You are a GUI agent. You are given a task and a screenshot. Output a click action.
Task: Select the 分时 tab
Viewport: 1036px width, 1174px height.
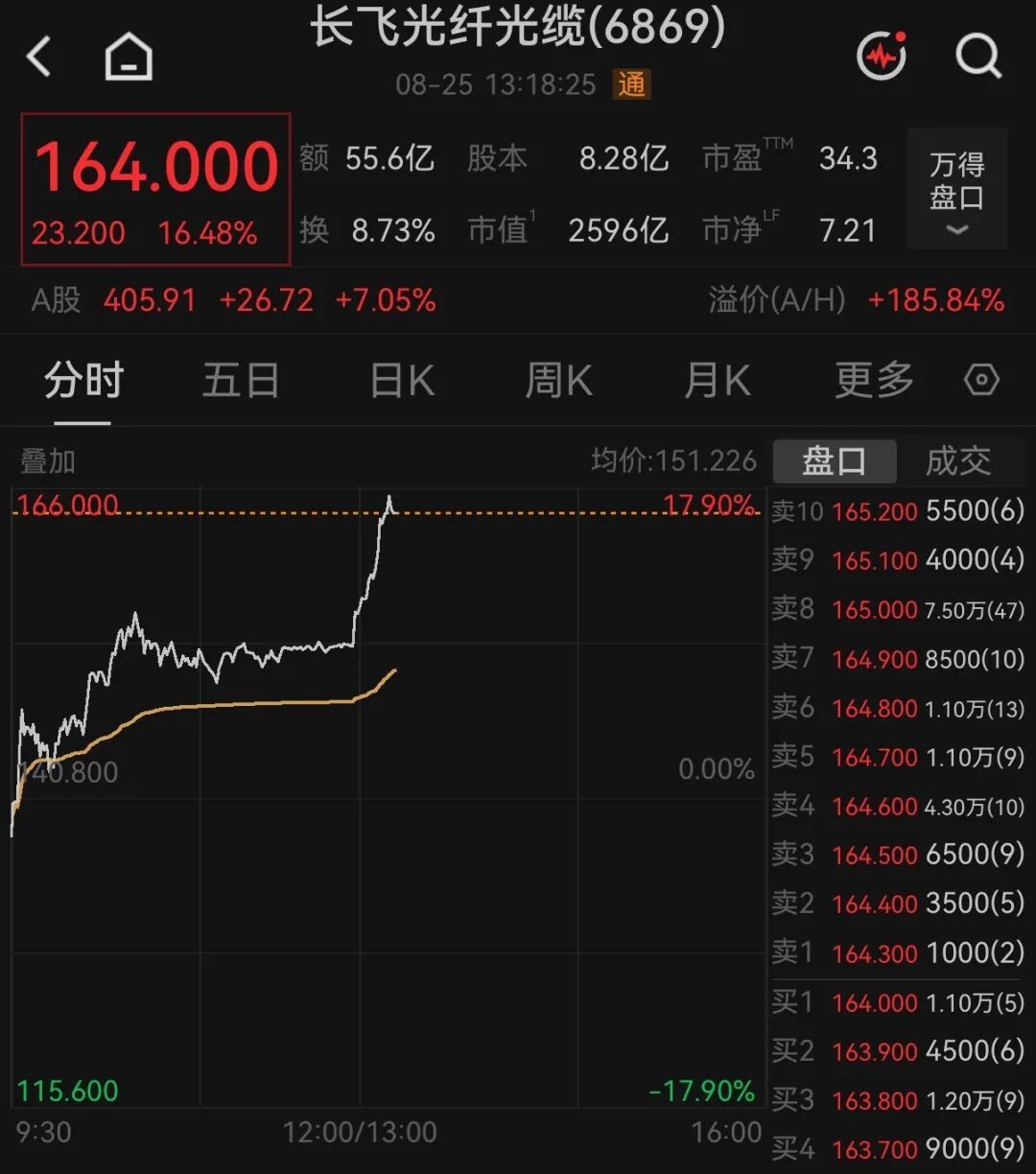(x=83, y=381)
